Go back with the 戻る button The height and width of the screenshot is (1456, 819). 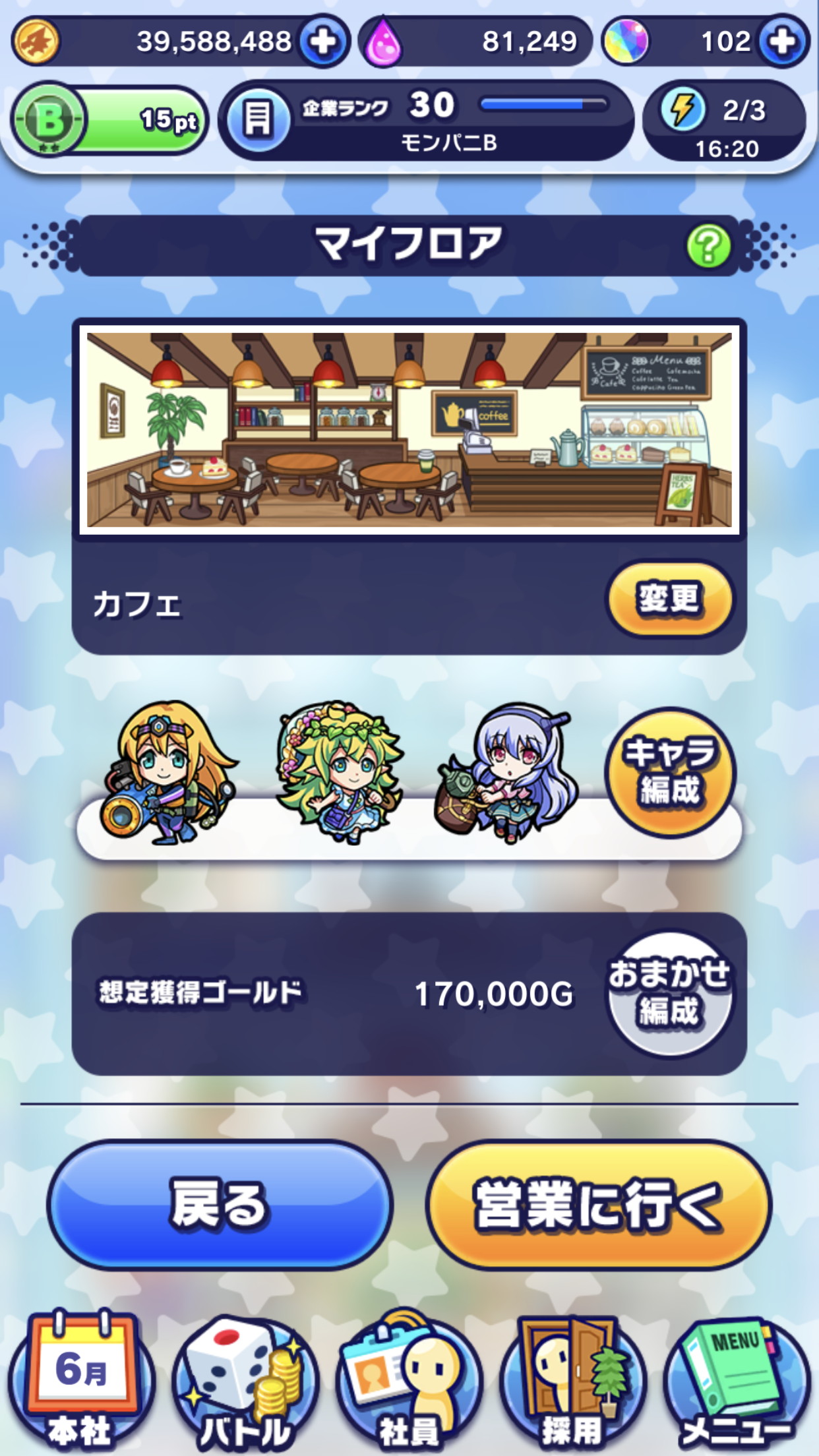tap(220, 1205)
